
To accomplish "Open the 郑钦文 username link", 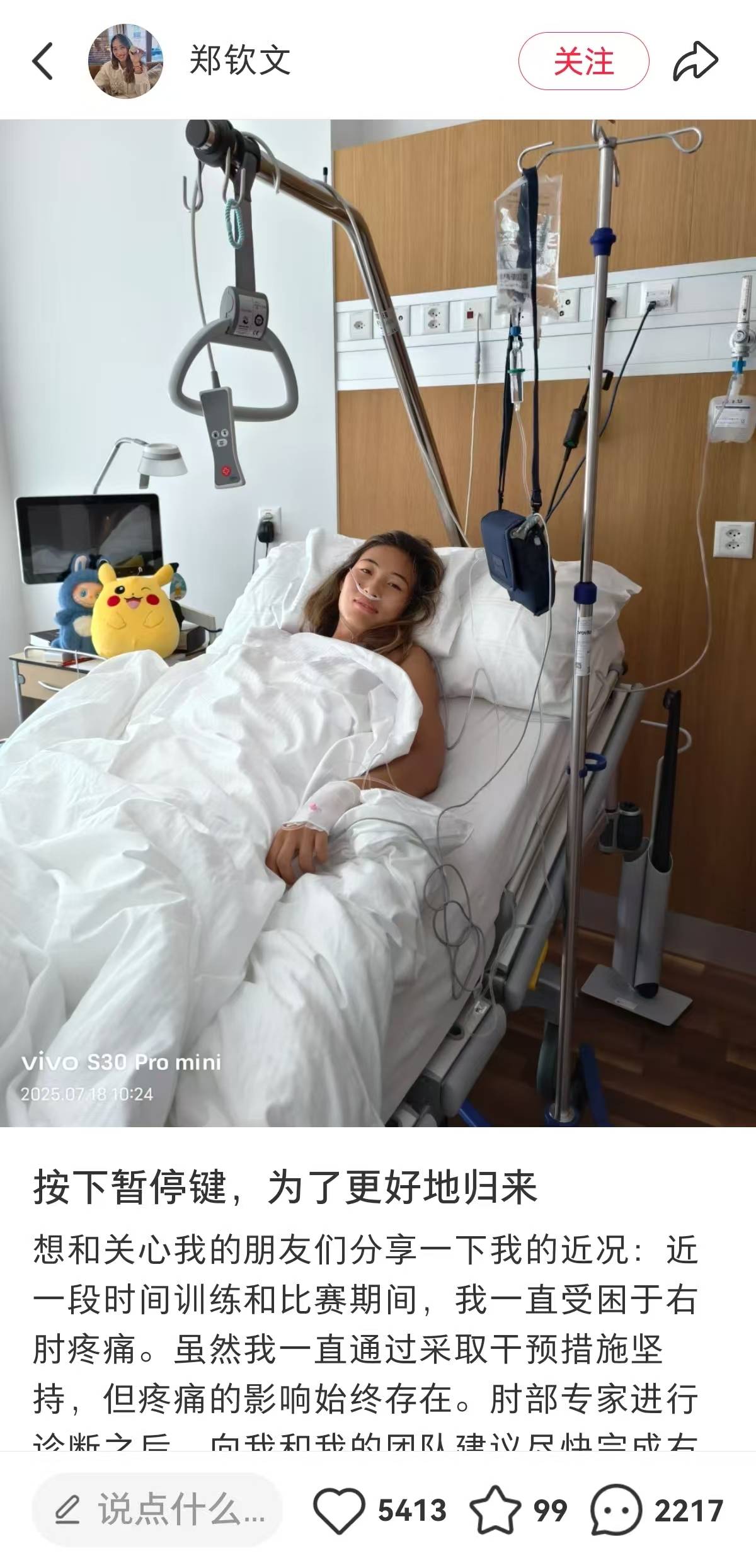I will pyautogui.click(x=240, y=62).
